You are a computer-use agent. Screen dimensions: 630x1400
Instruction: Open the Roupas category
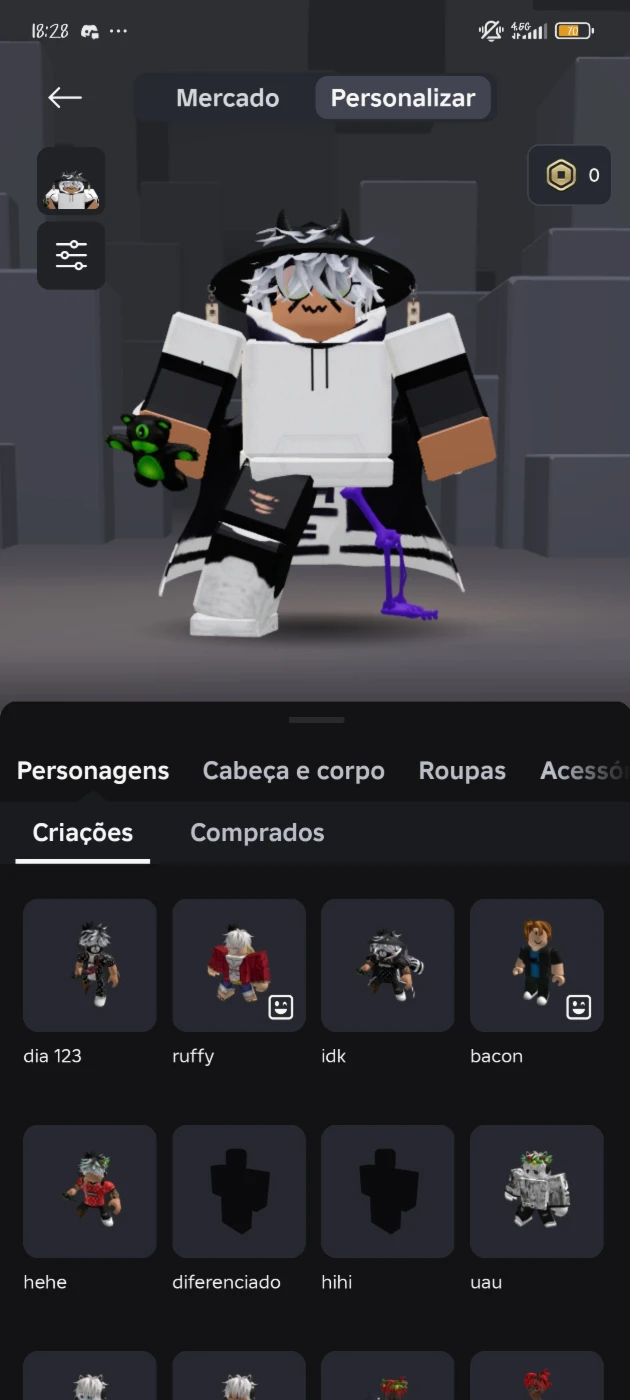(462, 771)
